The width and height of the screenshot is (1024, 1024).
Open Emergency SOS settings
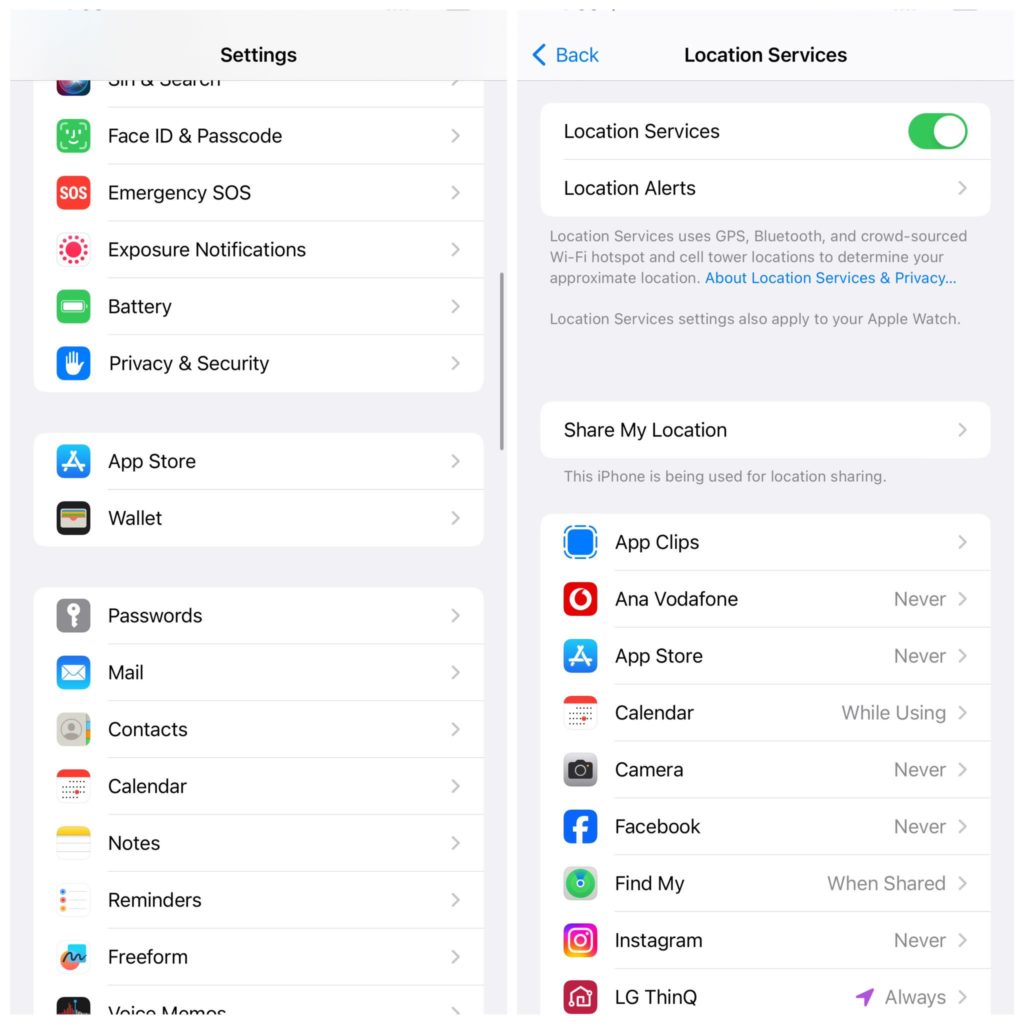pyautogui.click(x=258, y=193)
